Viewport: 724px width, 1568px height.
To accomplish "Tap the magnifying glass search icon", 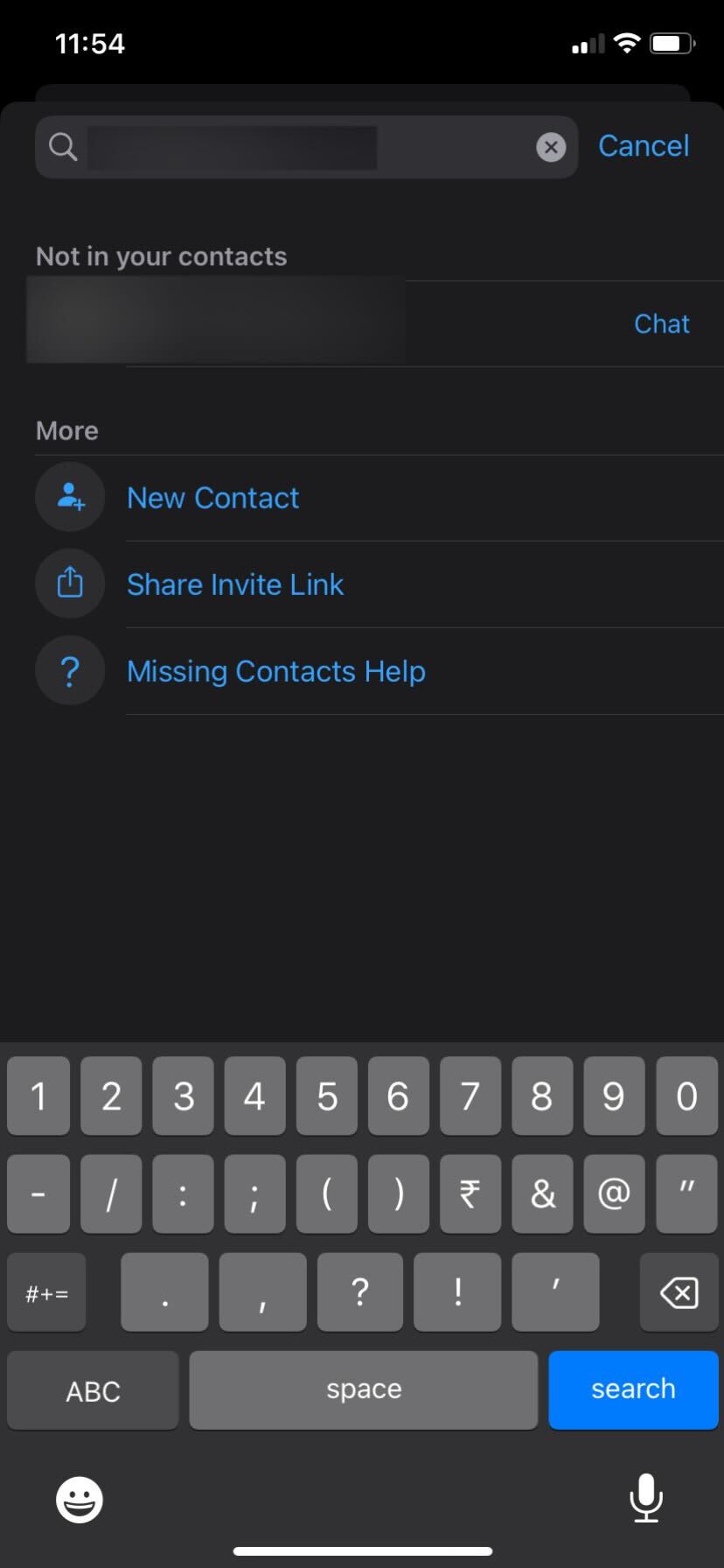I will point(62,146).
